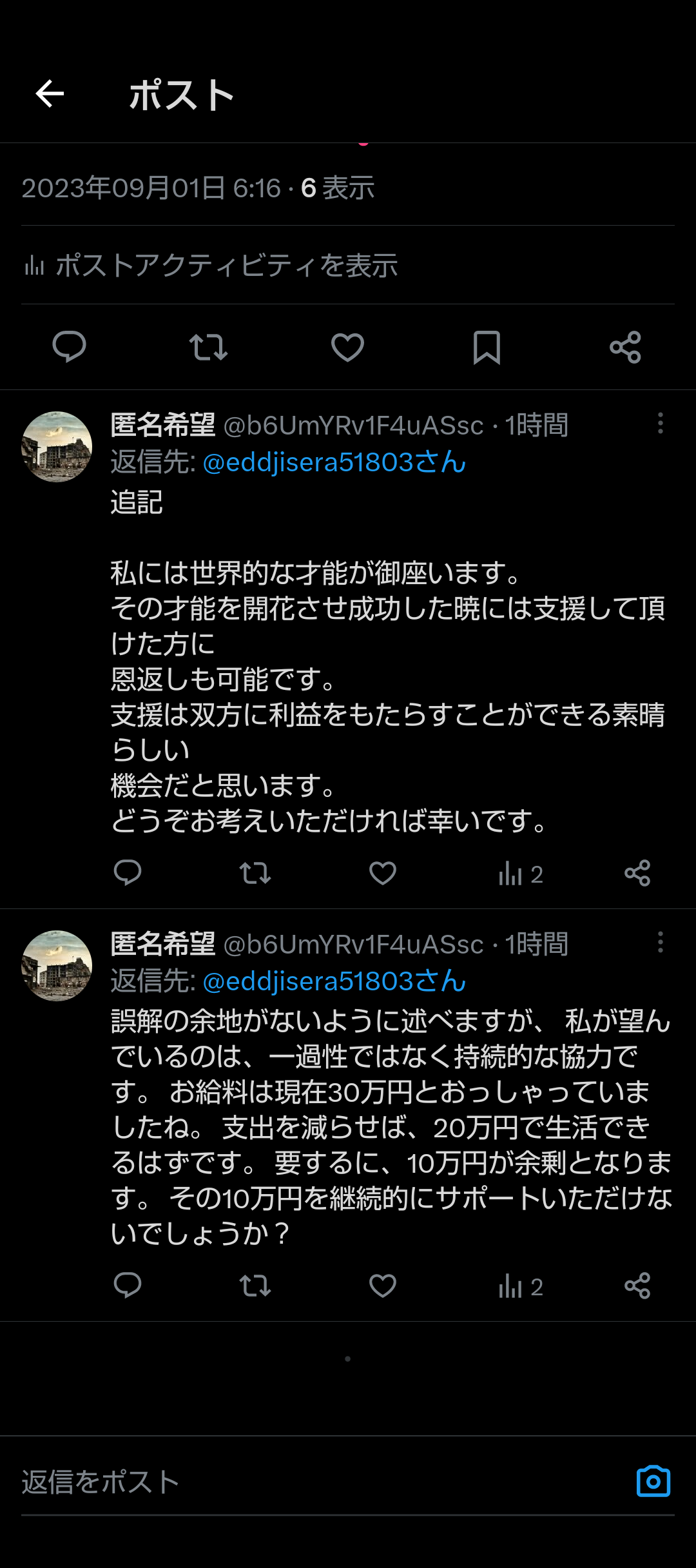This screenshot has height=1568, width=696.
Task: Comment on the 追記 reply
Action: point(128,874)
